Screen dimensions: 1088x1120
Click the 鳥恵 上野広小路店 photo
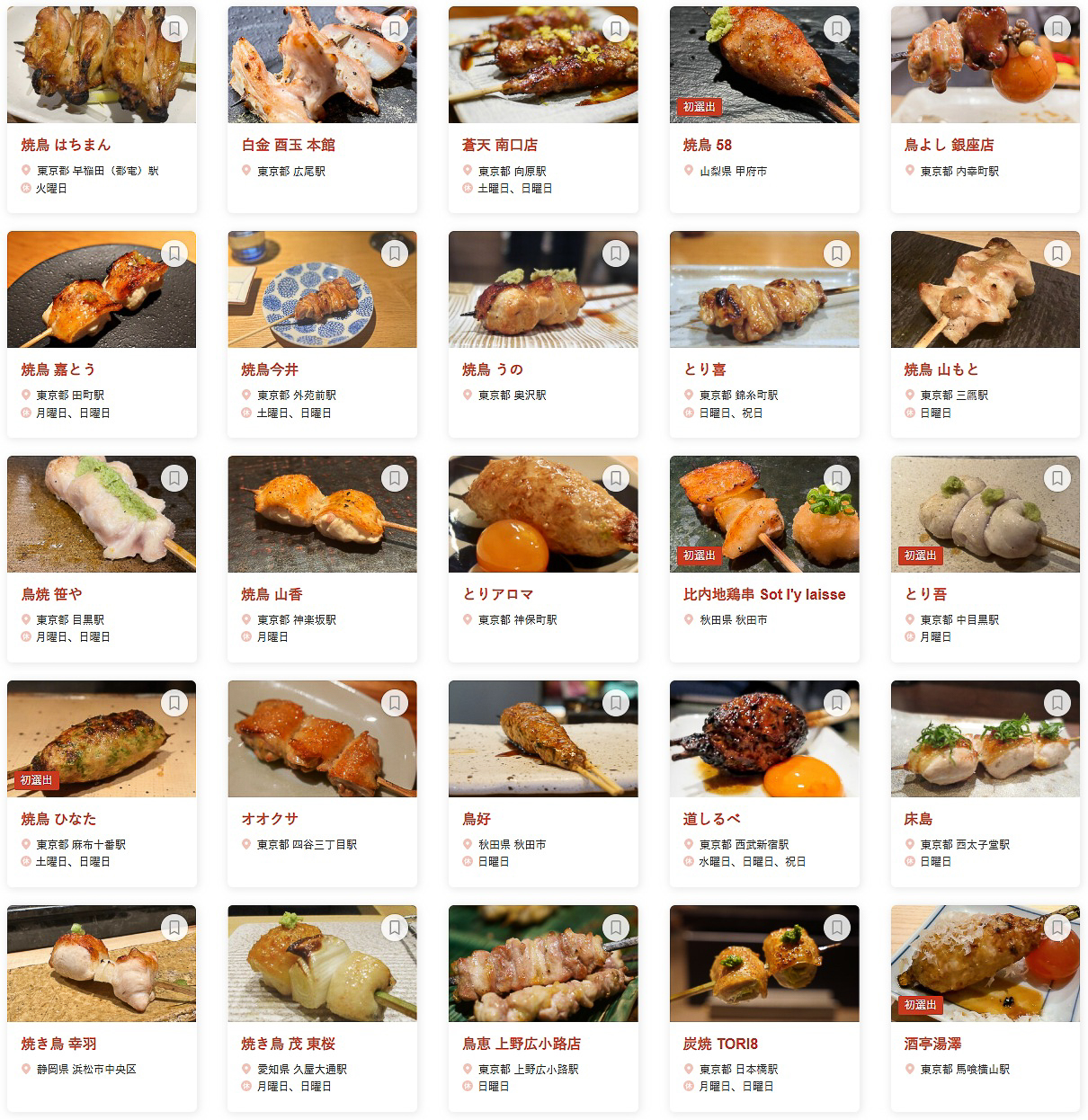click(x=543, y=964)
